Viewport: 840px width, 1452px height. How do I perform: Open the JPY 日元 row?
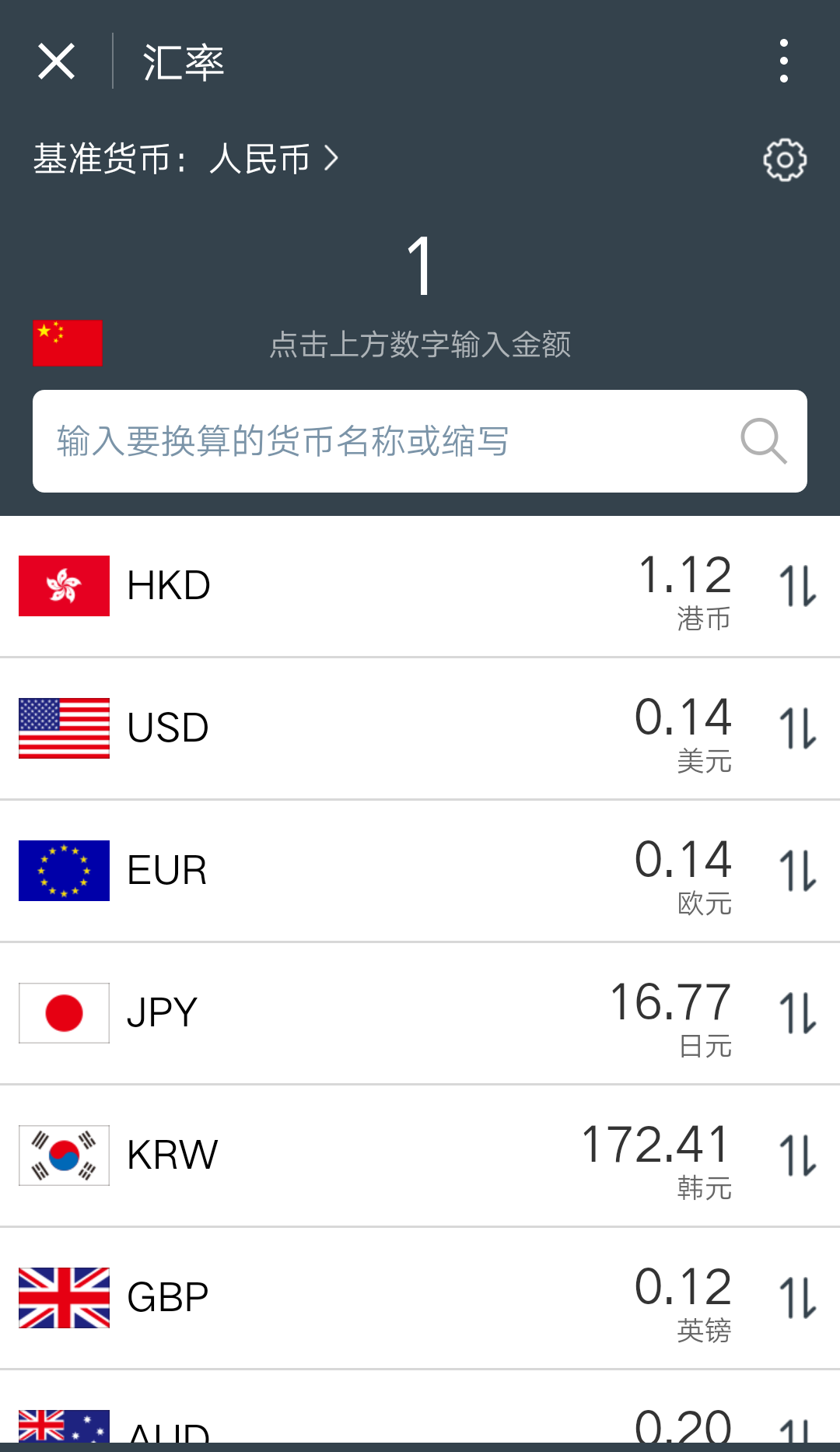pos(389,1013)
